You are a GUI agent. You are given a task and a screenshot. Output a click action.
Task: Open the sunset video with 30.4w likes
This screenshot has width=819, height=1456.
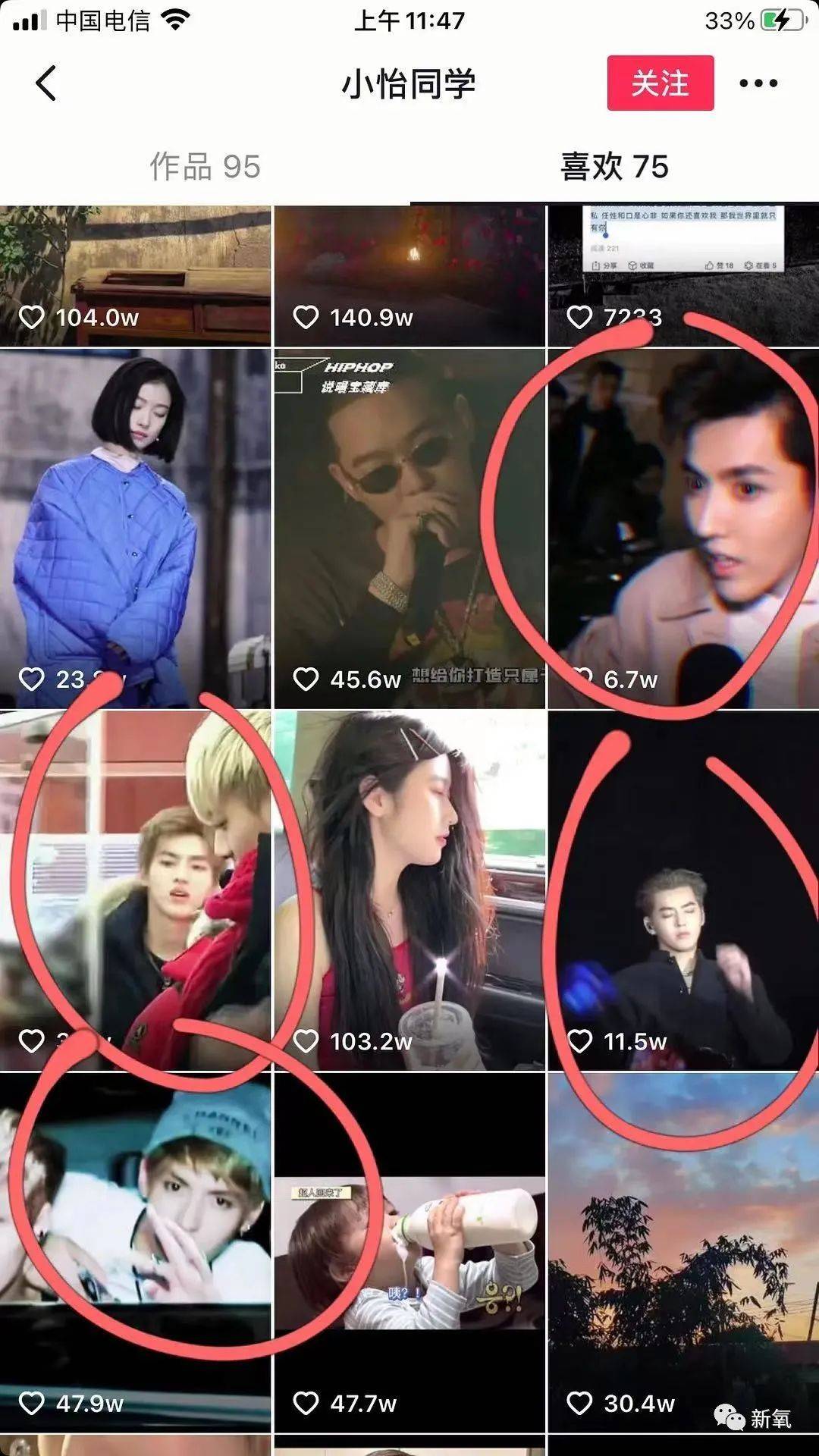point(682,1251)
